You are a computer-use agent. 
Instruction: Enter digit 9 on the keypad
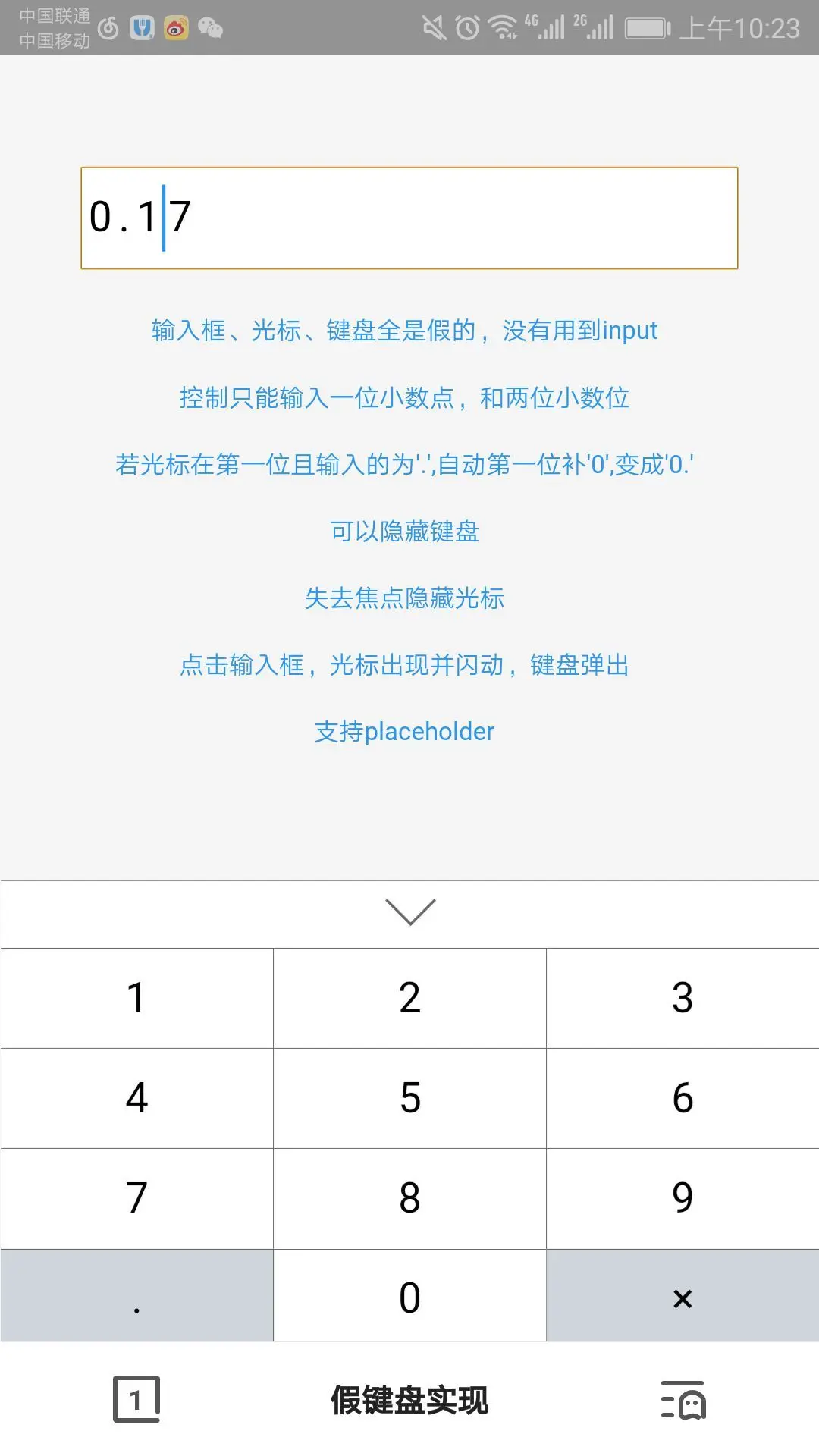tap(682, 1198)
